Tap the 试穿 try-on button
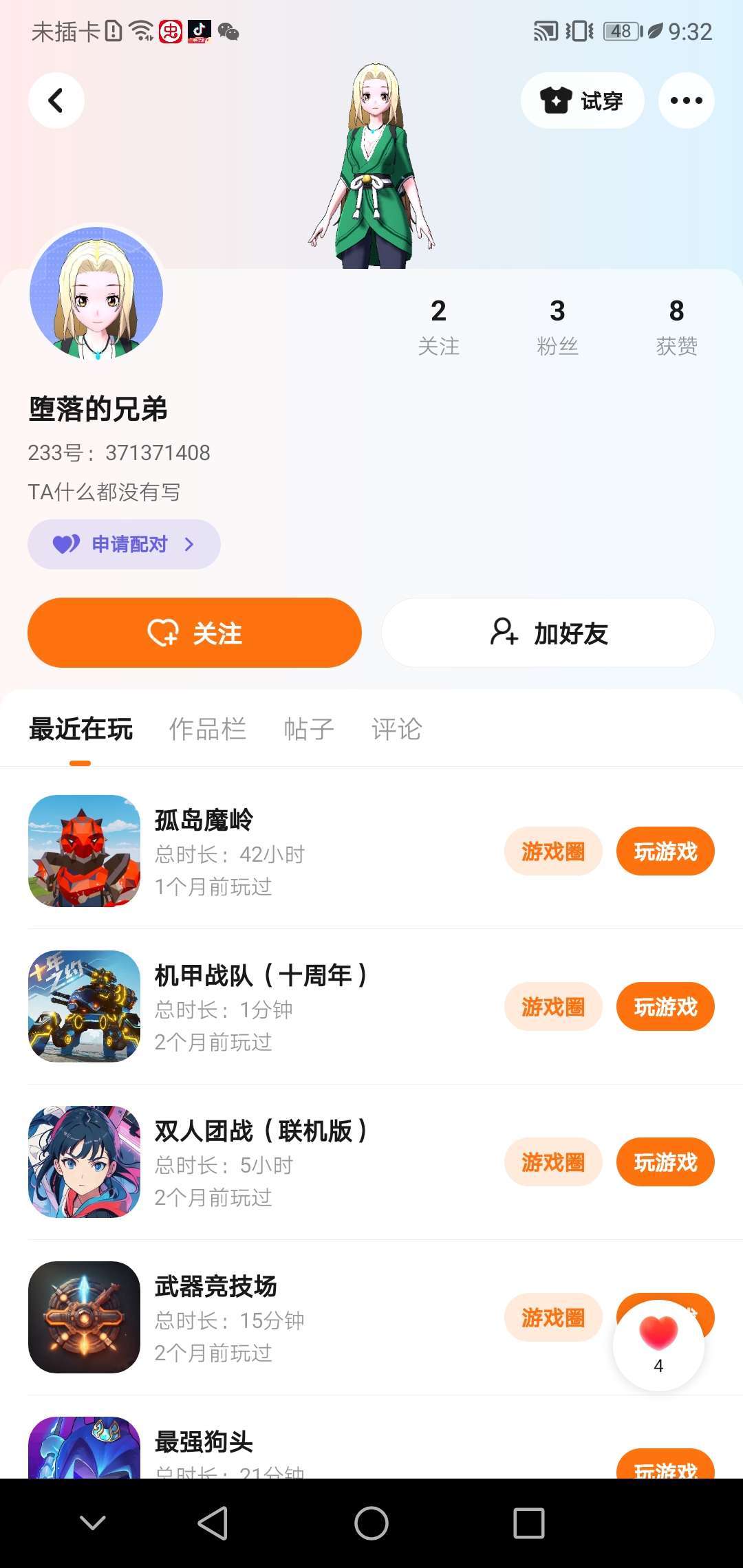This screenshot has height=1568, width=743. [x=582, y=100]
